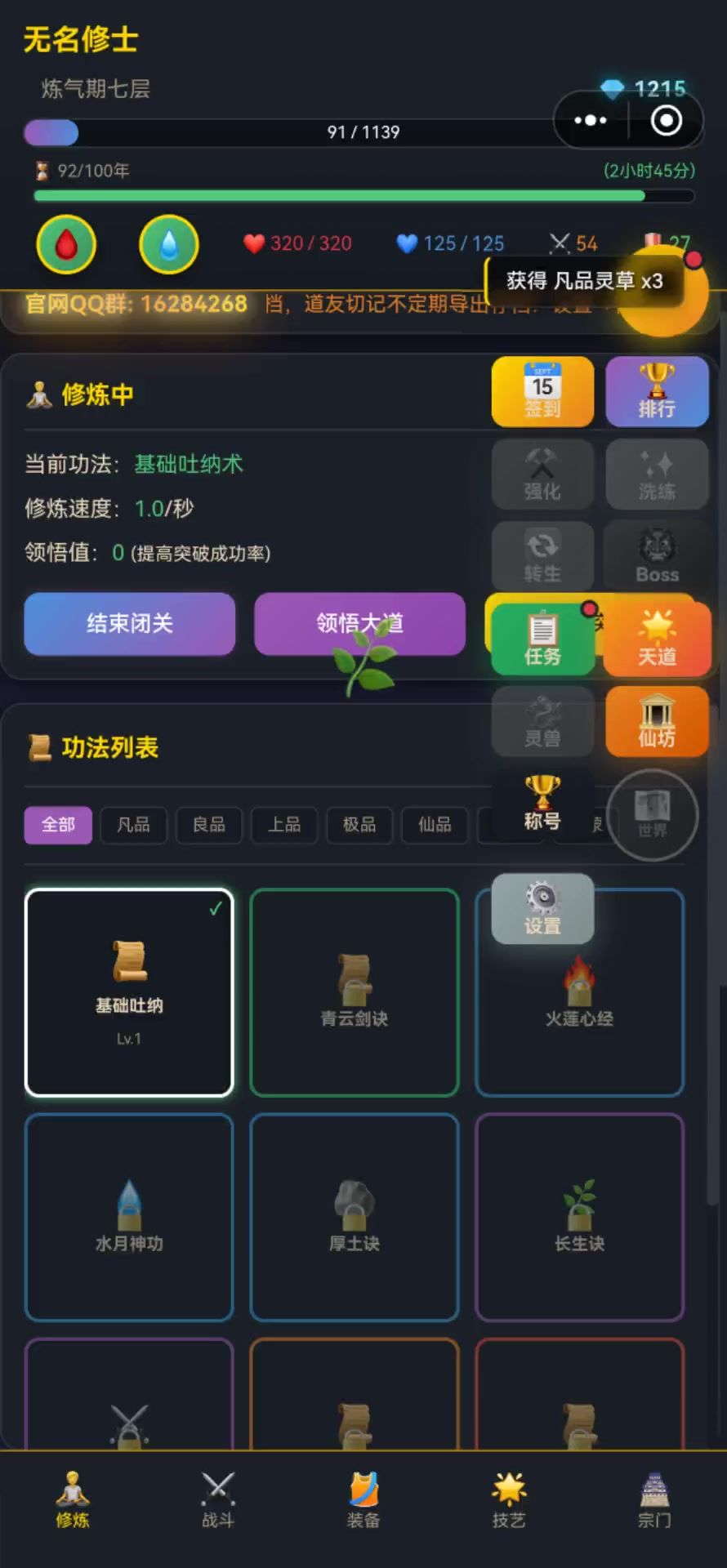The image size is (727, 1568).
Task: Tap the 领悟大道 button
Action: (x=359, y=624)
